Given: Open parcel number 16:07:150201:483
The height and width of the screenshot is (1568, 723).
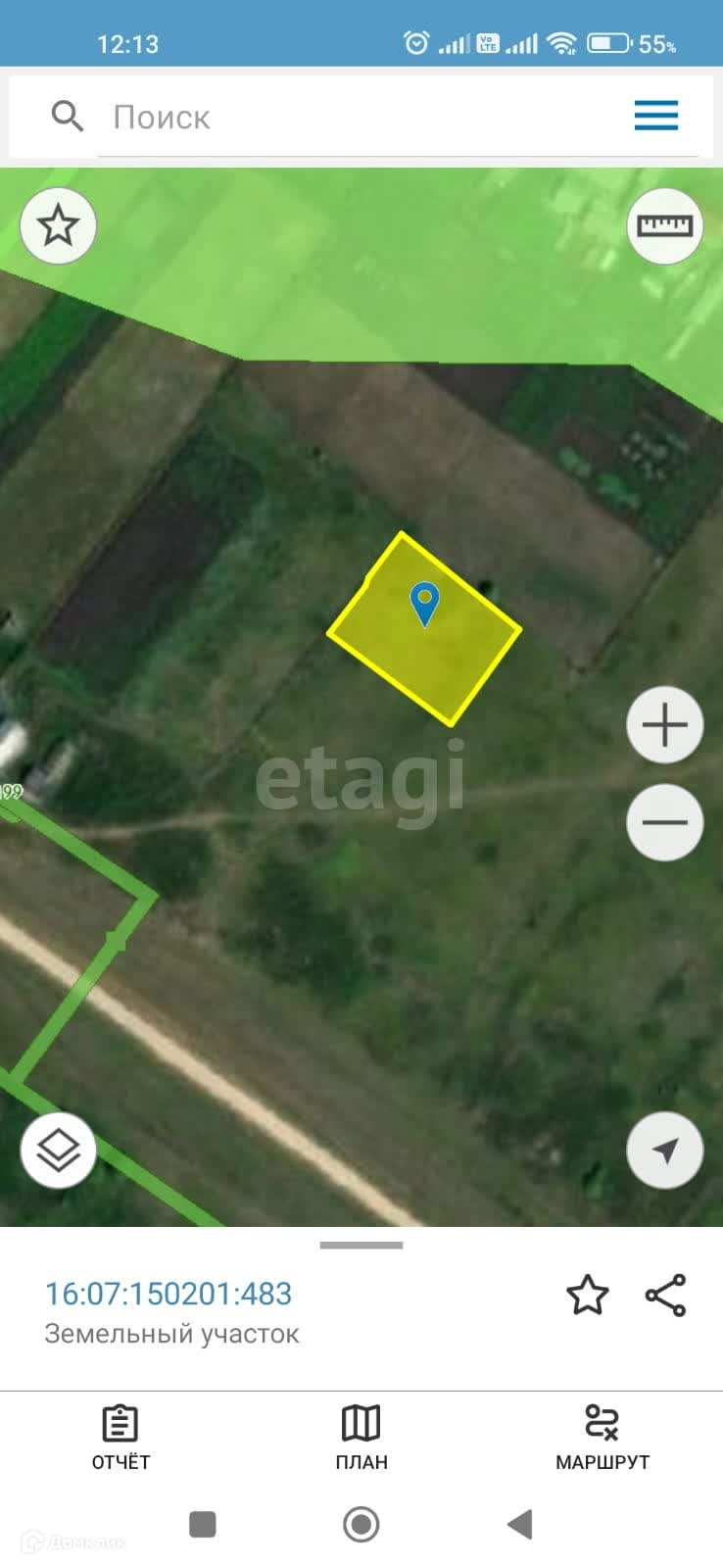Looking at the screenshot, I should click(x=169, y=1294).
